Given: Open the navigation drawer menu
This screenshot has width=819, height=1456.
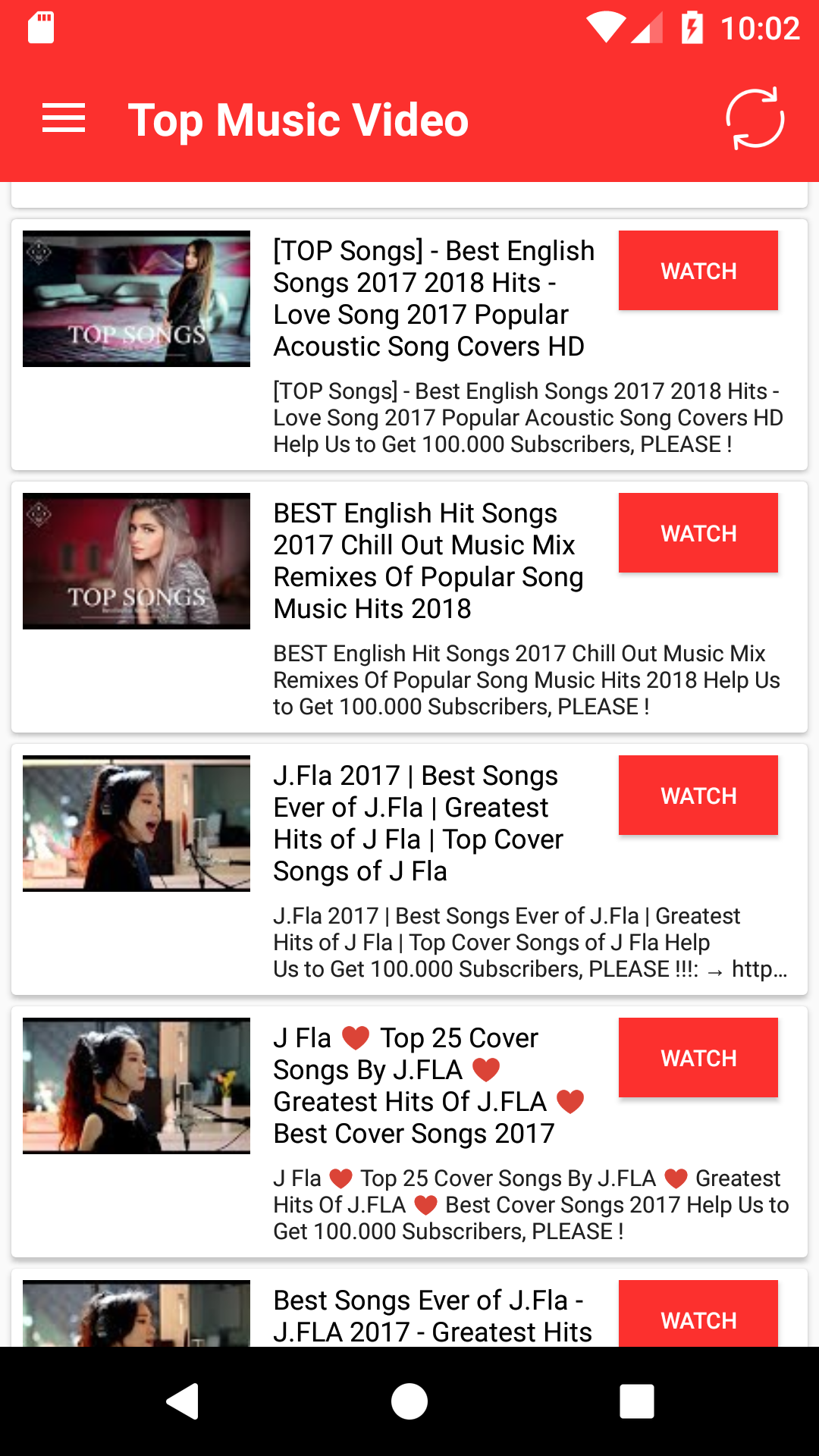Looking at the screenshot, I should click(64, 118).
